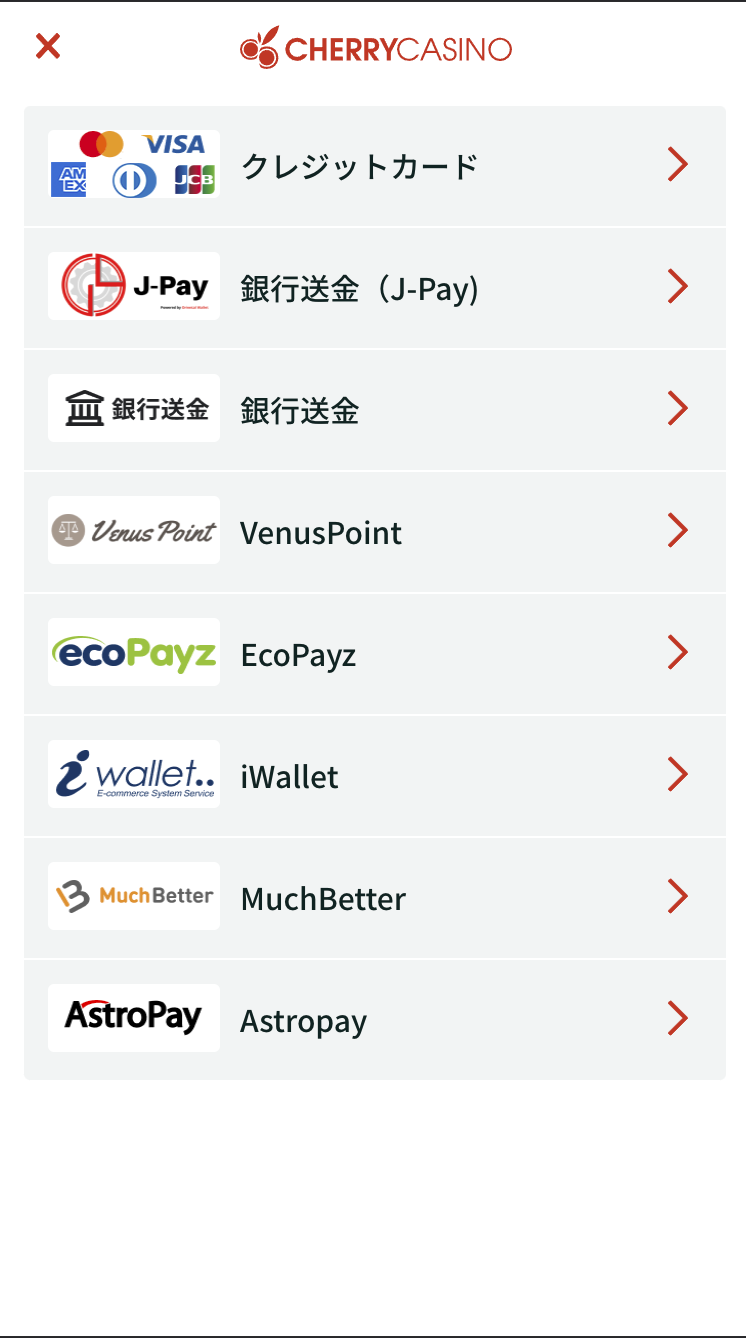Open the EcoPayz option

[x=374, y=654]
